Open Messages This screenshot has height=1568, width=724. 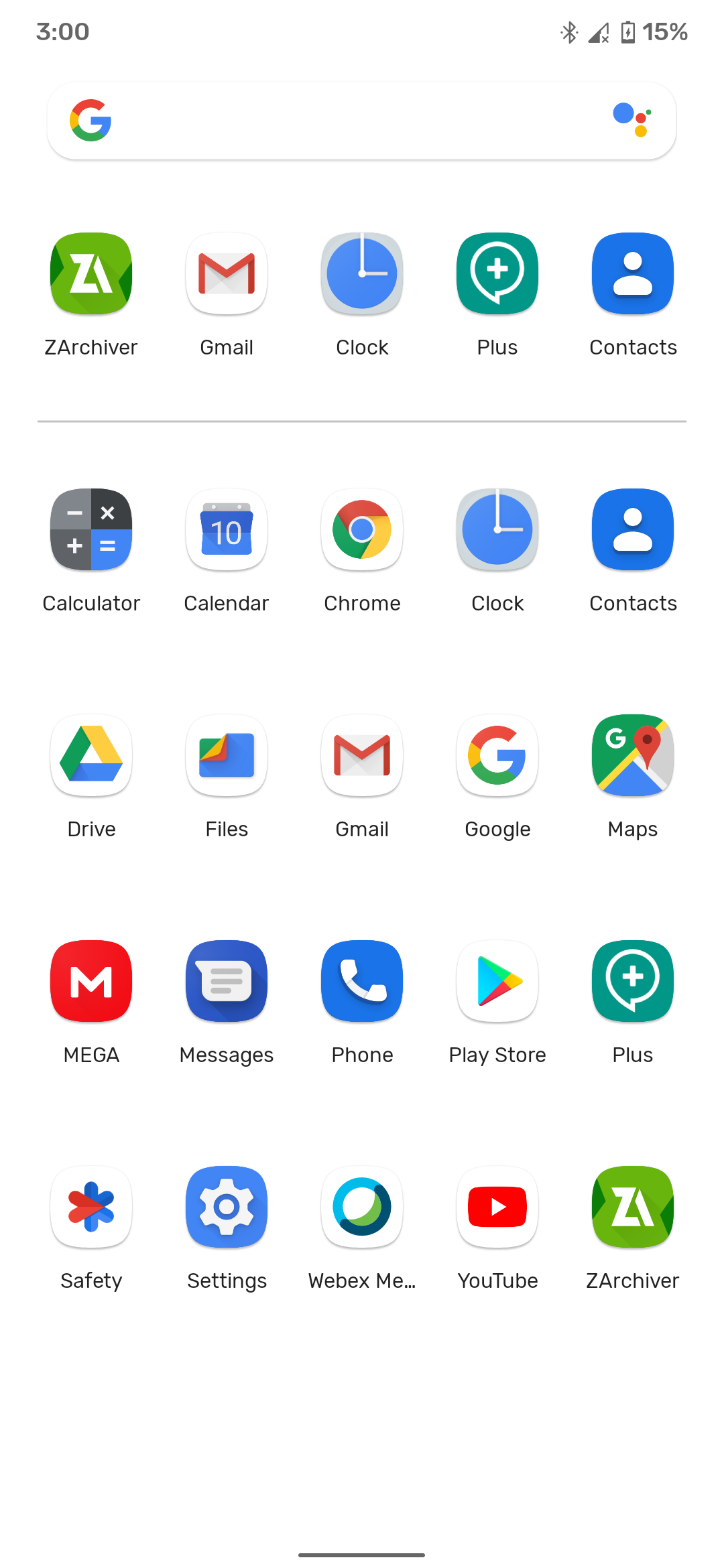(x=227, y=981)
